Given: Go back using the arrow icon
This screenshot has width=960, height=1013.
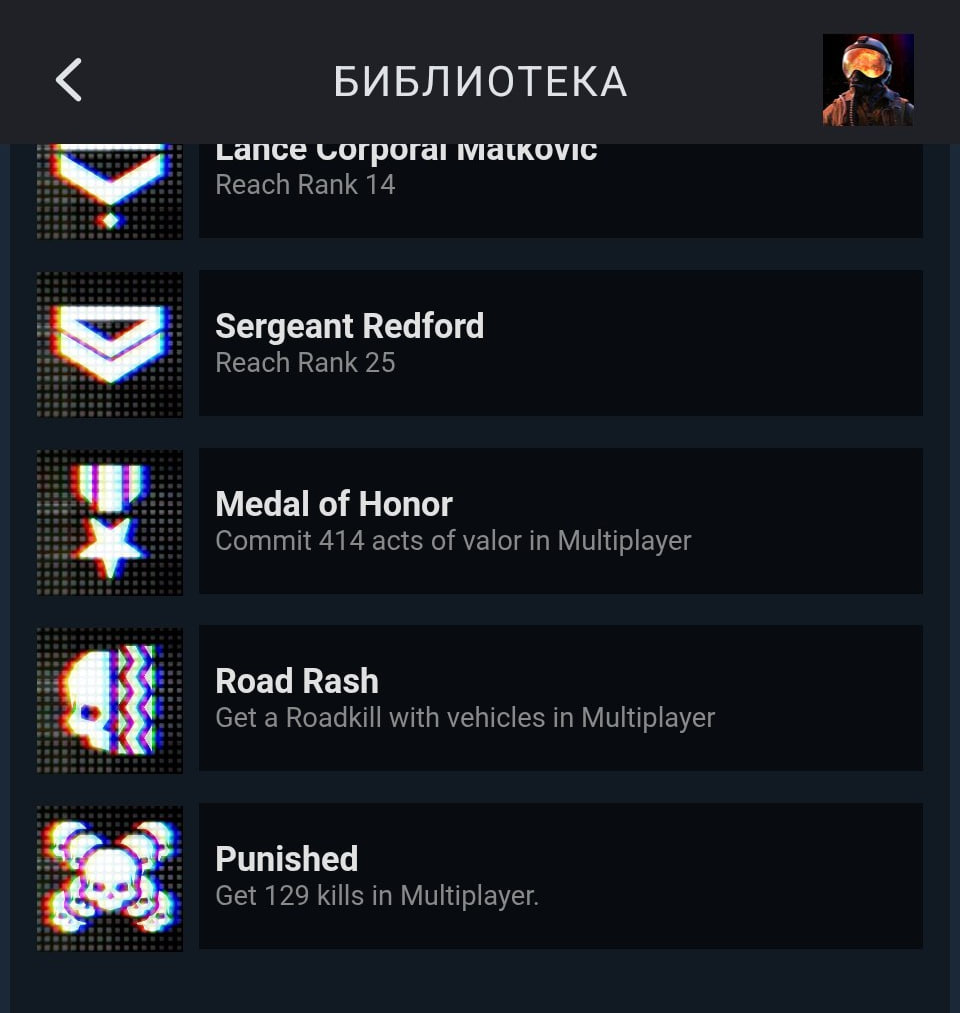Looking at the screenshot, I should 68,80.
